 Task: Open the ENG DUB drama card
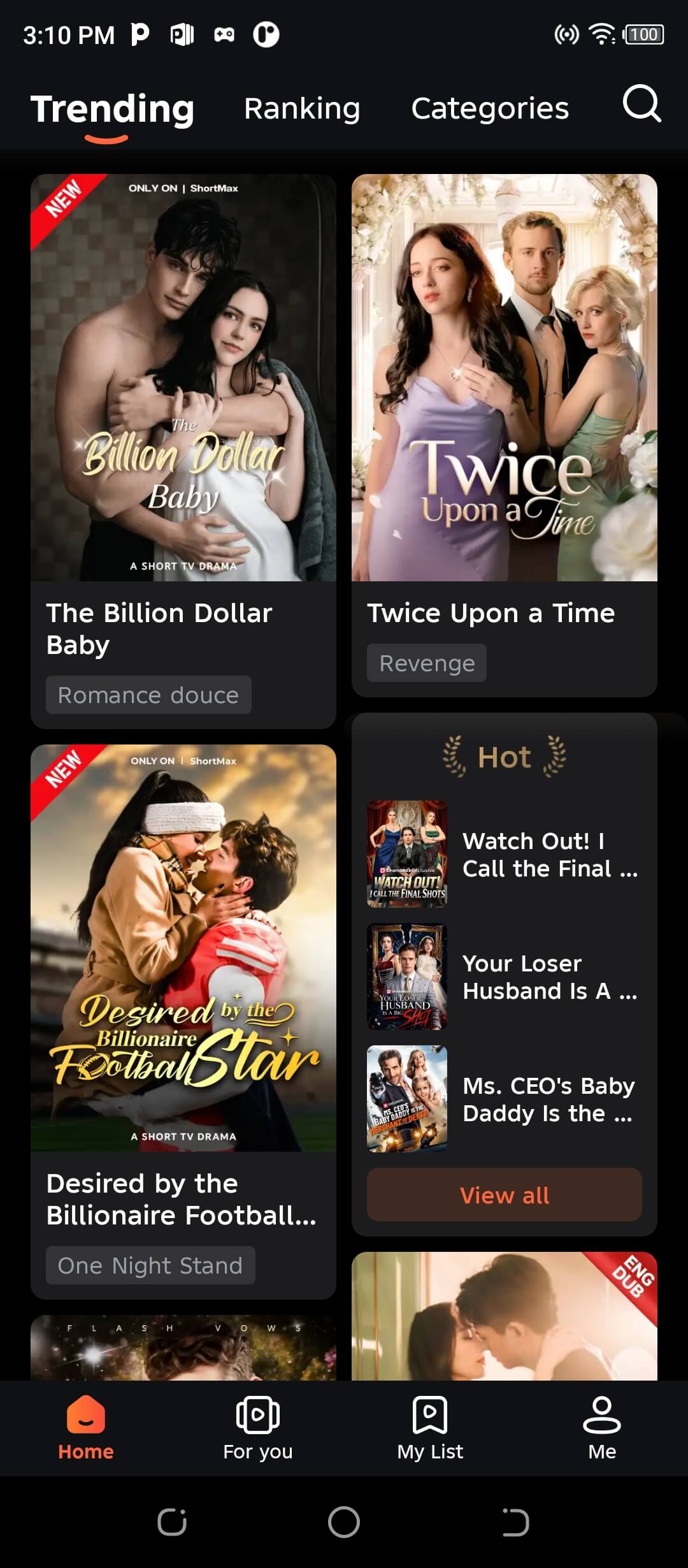point(505,1316)
